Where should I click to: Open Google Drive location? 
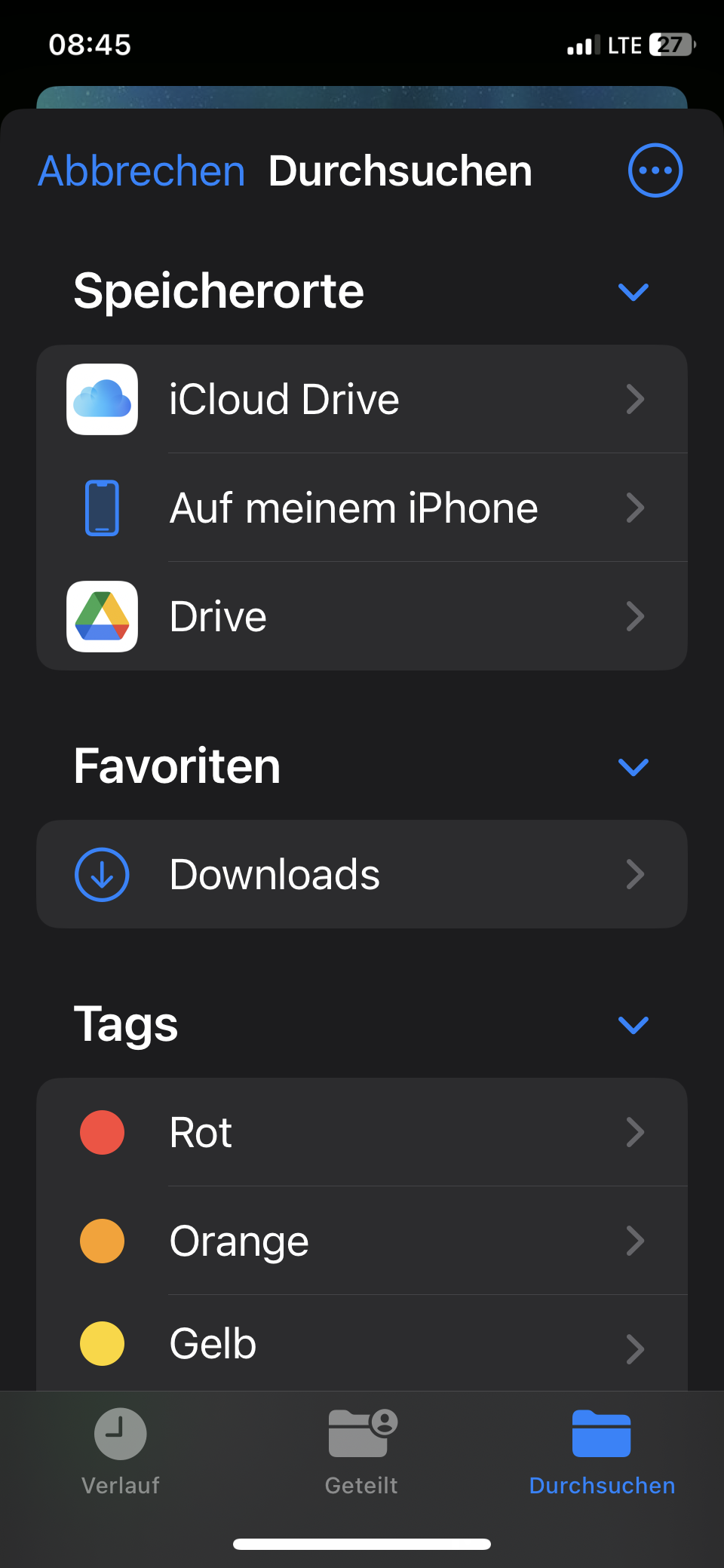[362, 616]
